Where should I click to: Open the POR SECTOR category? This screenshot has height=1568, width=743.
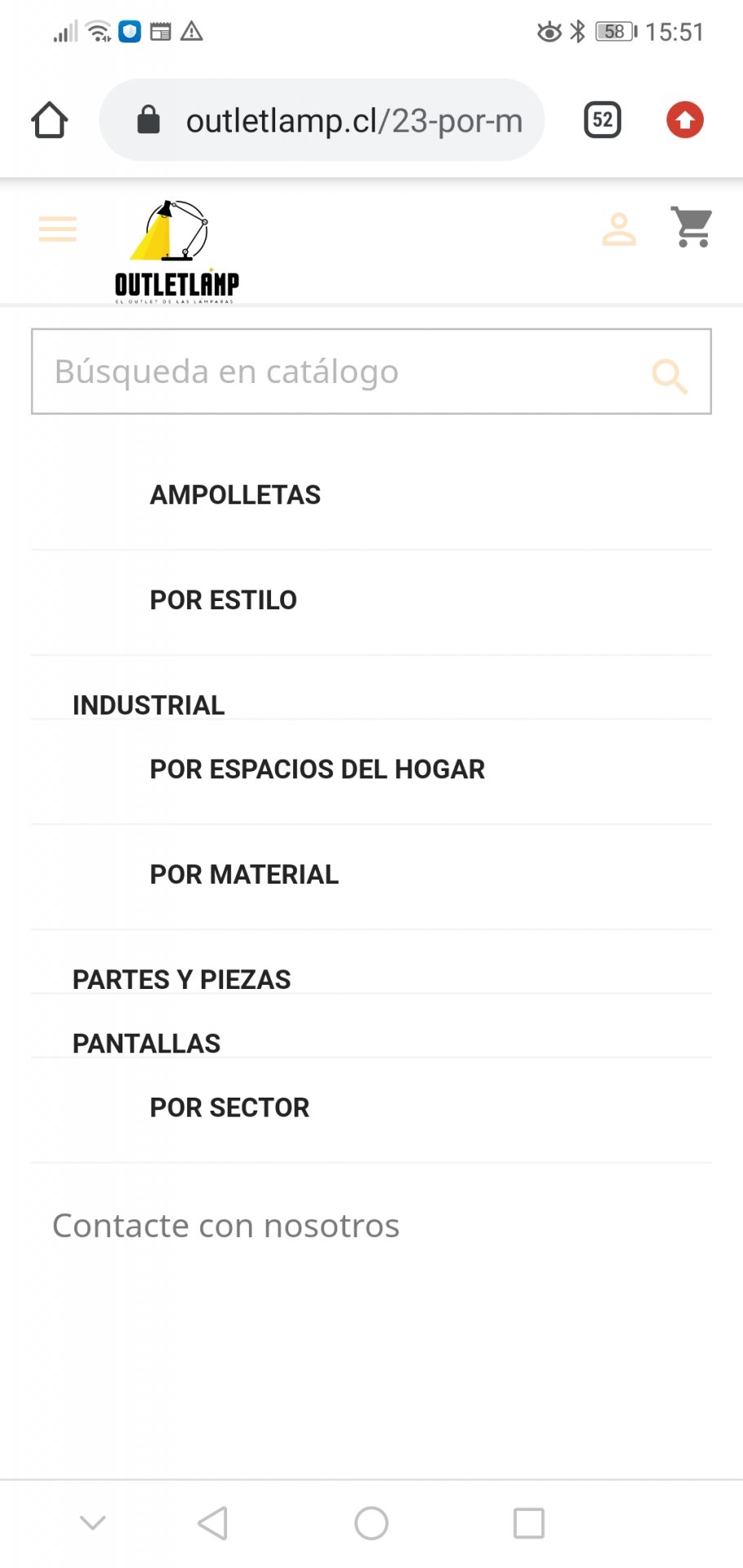point(229,1107)
